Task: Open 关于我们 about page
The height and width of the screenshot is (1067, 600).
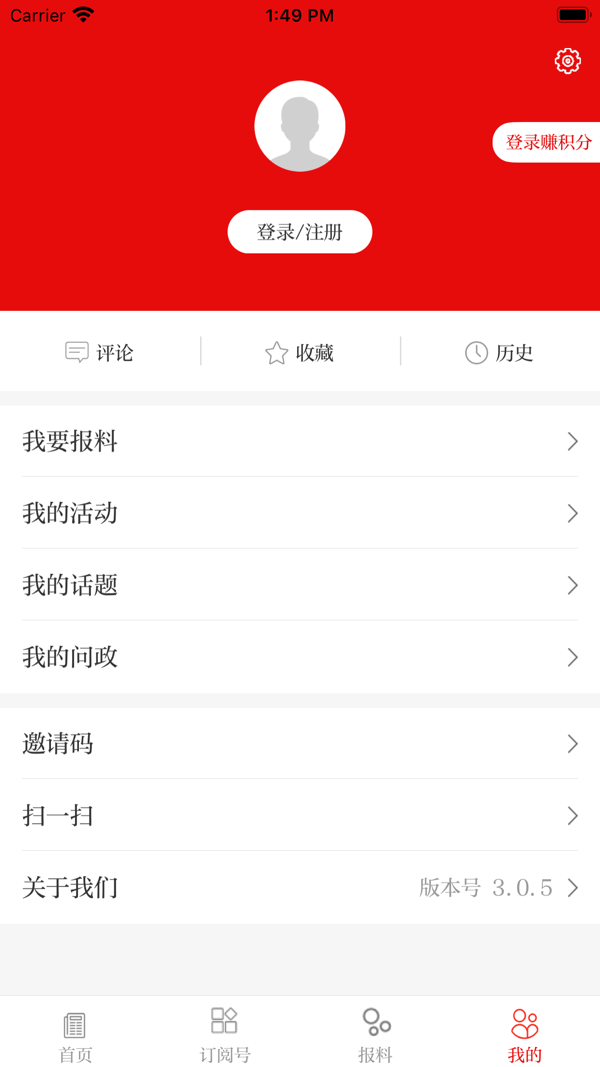Action: coord(300,887)
